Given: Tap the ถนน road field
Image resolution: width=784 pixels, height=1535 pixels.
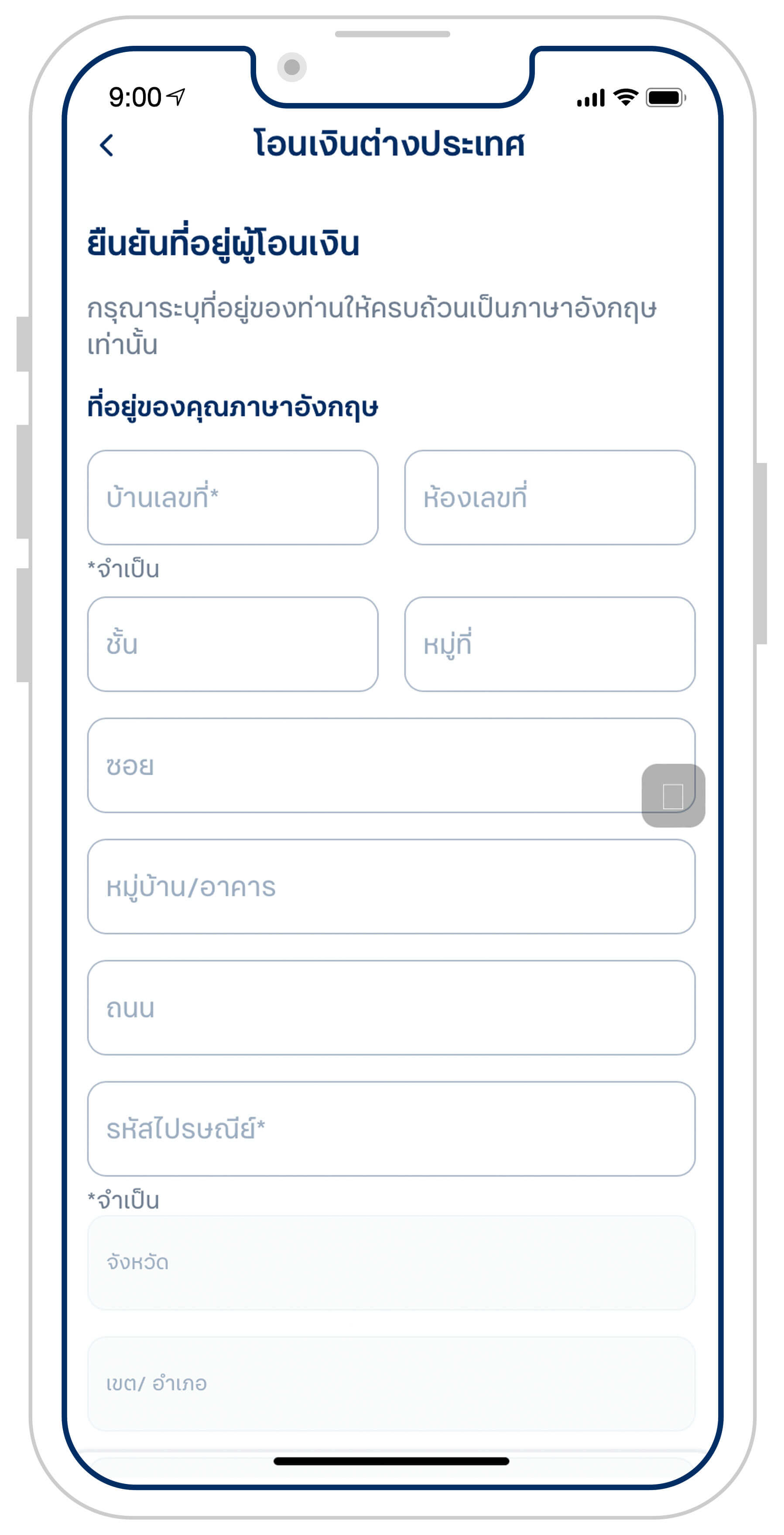Looking at the screenshot, I should pyautogui.click(x=391, y=1008).
